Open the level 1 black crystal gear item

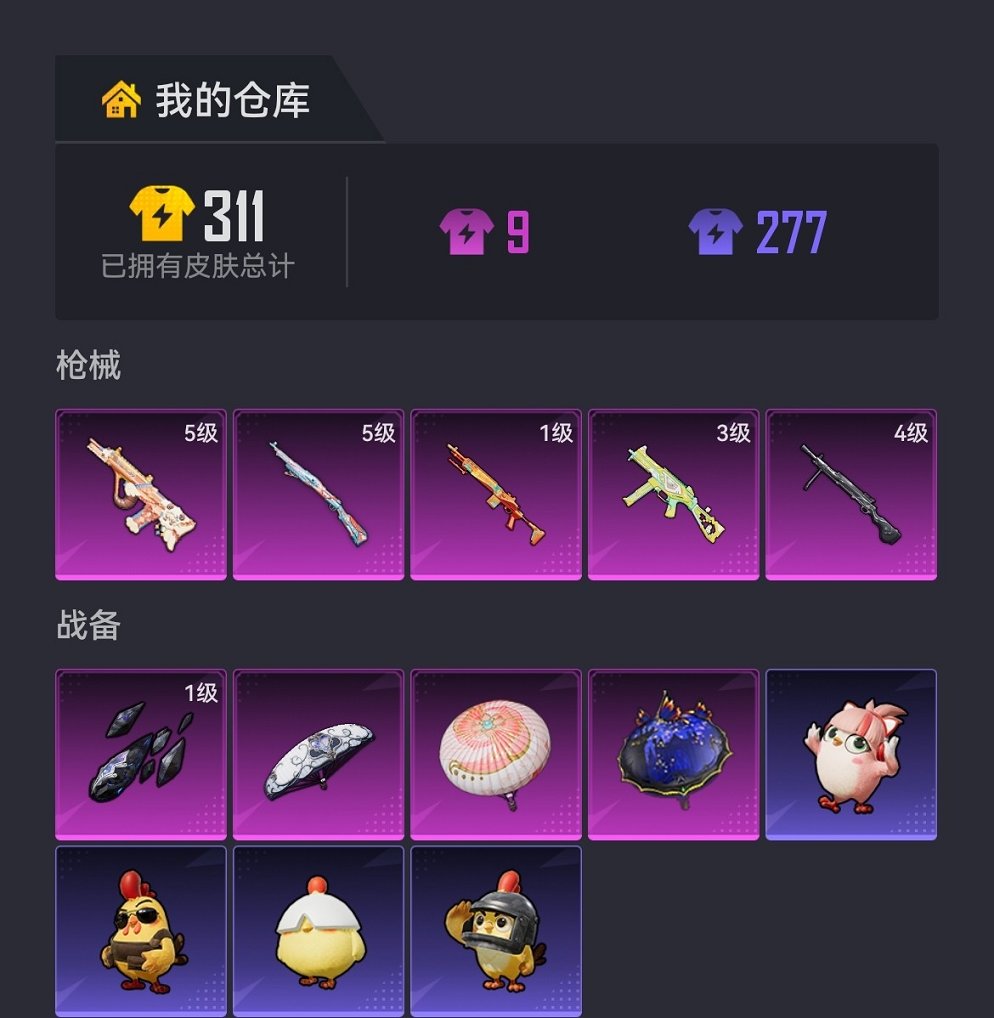141,754
